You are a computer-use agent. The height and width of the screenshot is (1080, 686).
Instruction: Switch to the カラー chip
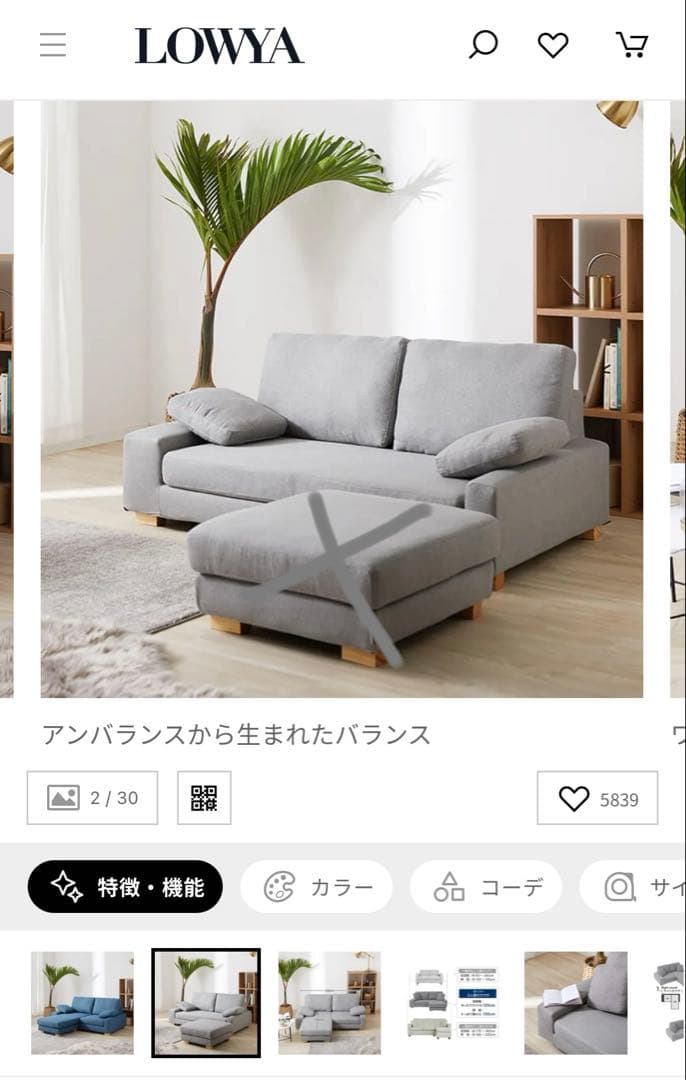[x=317, y=887]
